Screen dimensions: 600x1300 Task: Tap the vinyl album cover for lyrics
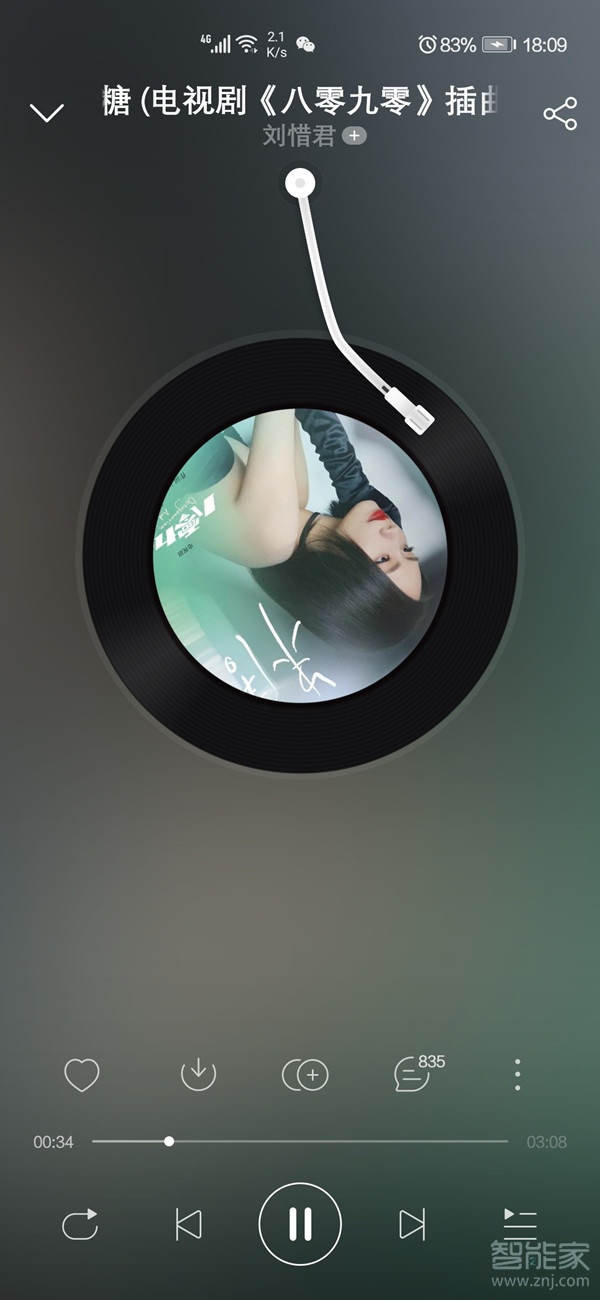[300, 555]
